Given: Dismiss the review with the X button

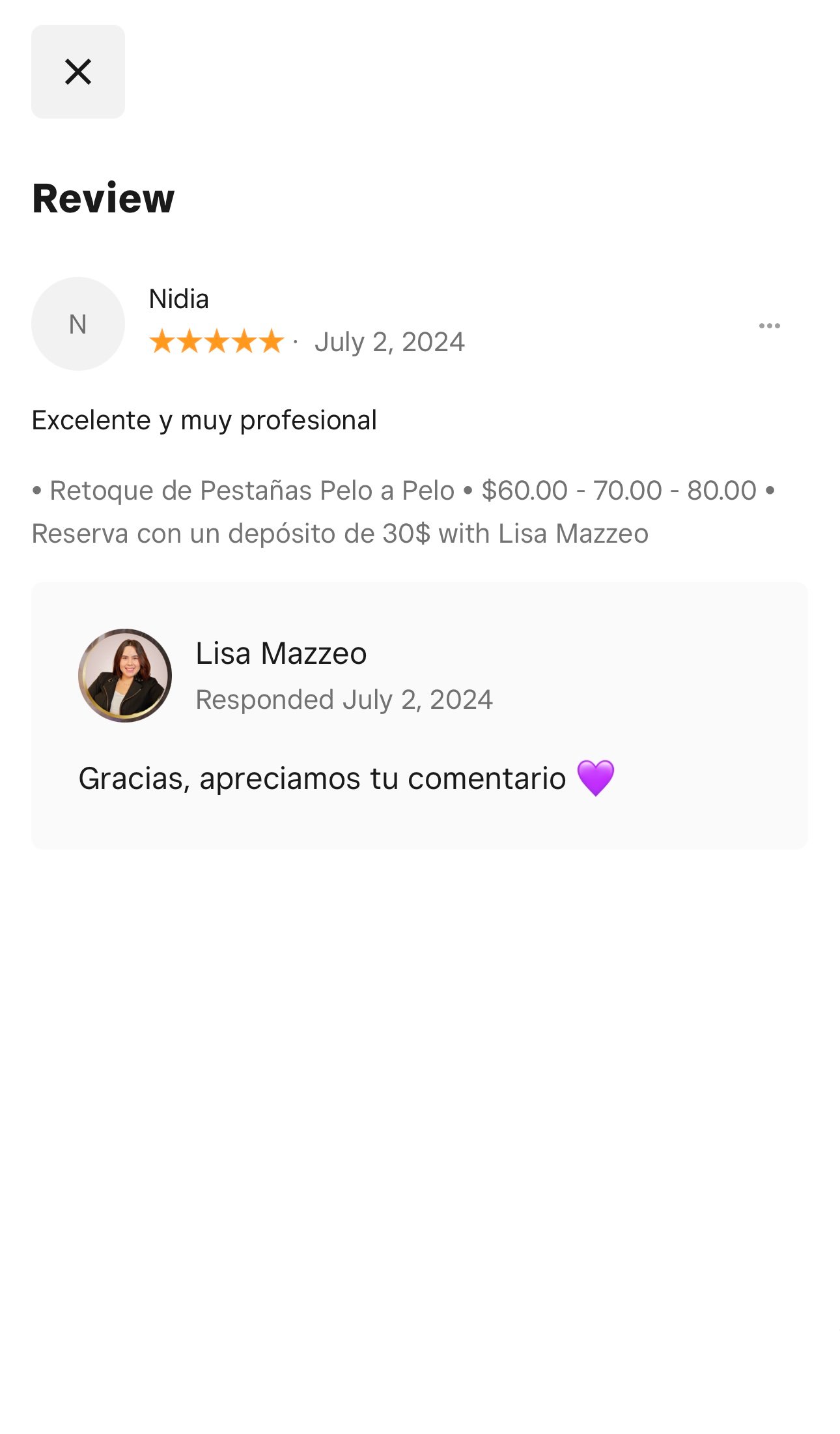Looking at the screenshot, I should coord(77,71).
